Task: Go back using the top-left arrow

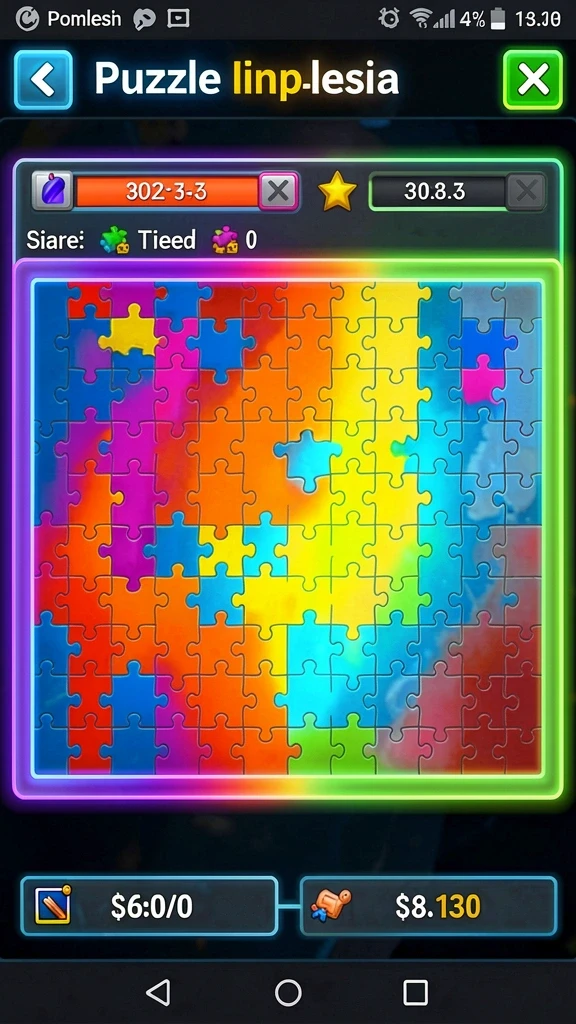Action: tap(43, 80)
